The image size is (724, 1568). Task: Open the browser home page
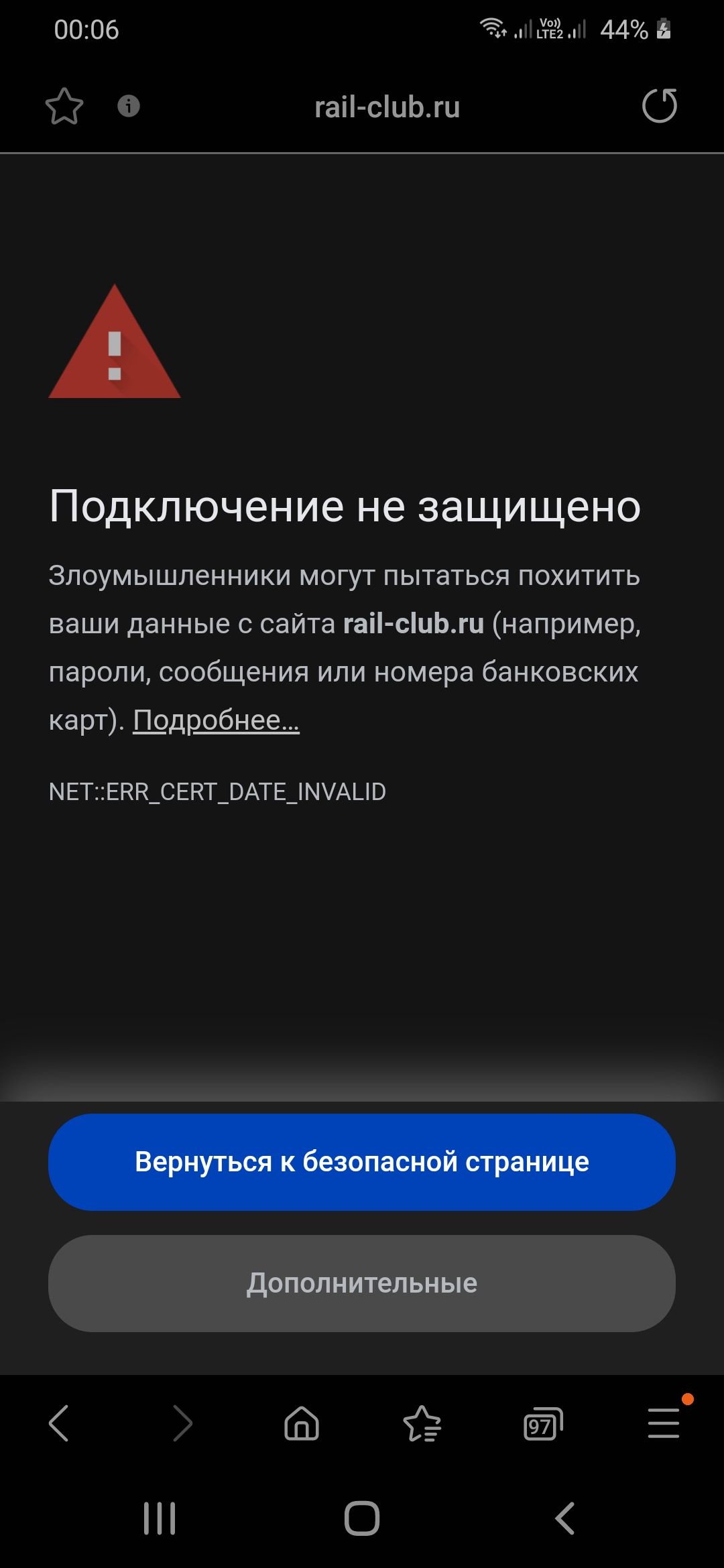click(302, 1423)
